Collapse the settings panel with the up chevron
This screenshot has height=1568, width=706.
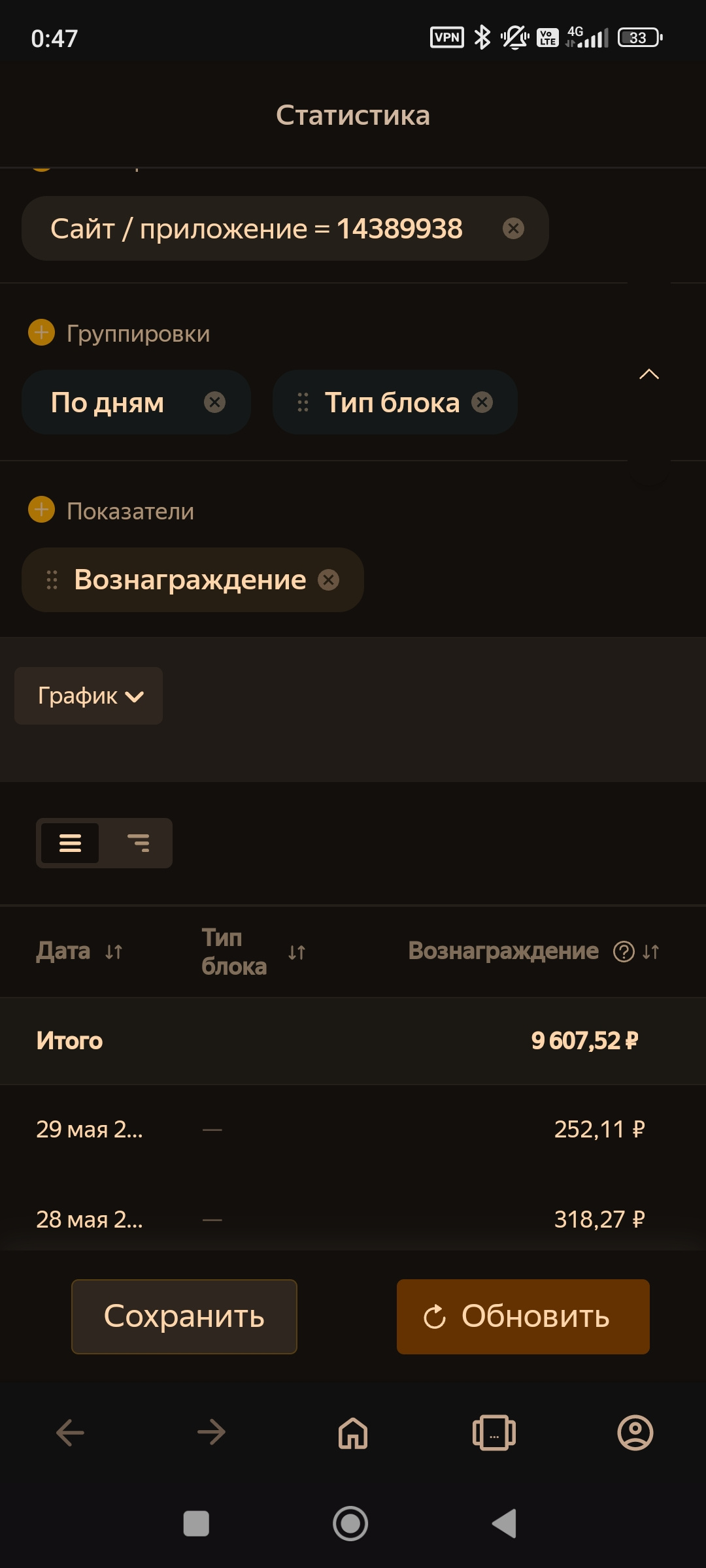pos(648,374)
